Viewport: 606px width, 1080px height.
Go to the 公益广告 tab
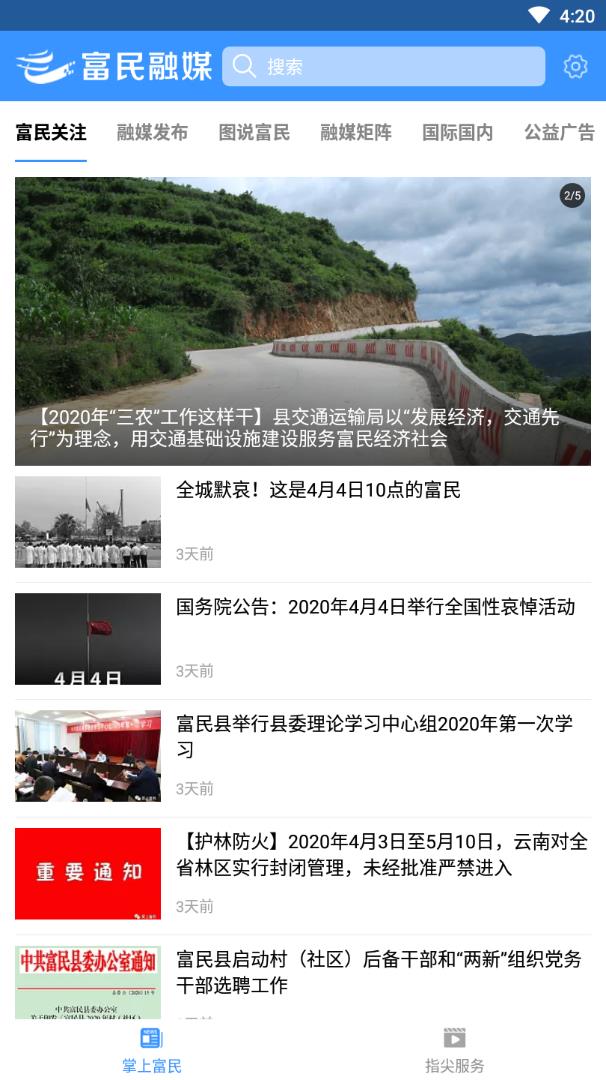pos(559,132)
